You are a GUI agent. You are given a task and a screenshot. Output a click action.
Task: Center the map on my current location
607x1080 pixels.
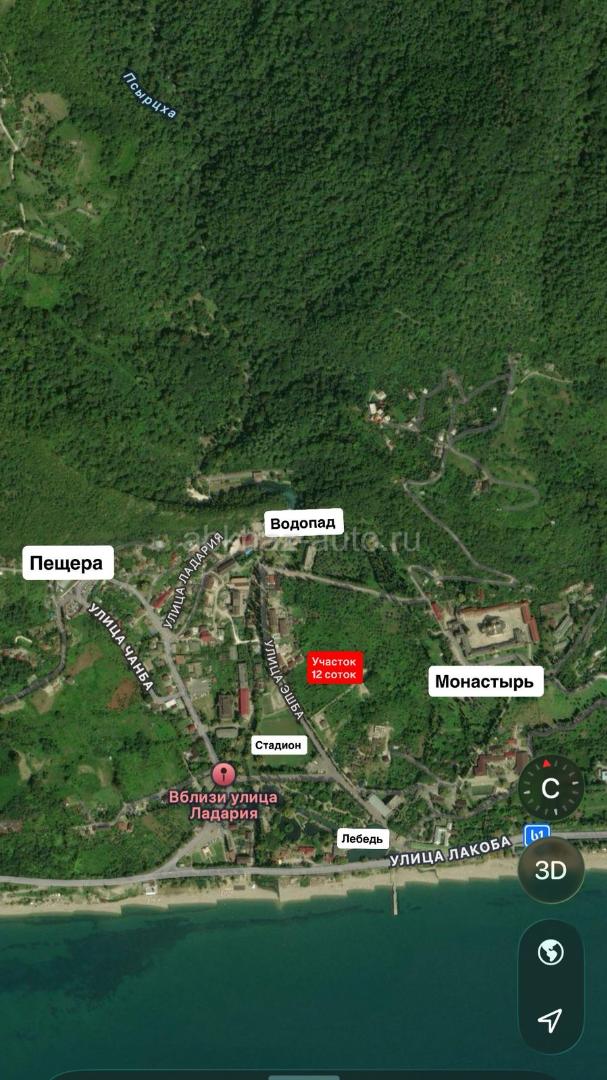coord(550,1019)
